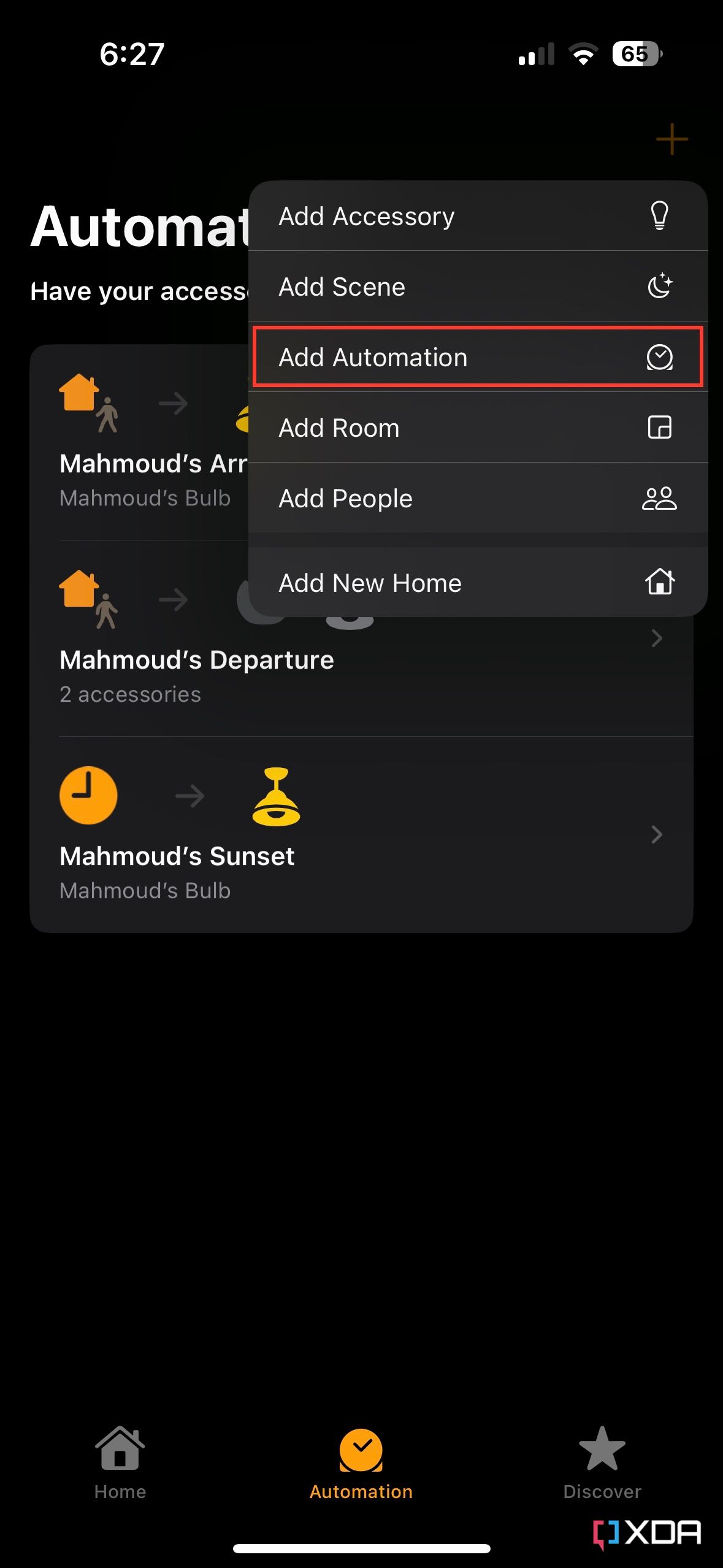Tap the room layout icon beside Add Room
Screen dimensions: 723x1568
[x=659, y=428]
